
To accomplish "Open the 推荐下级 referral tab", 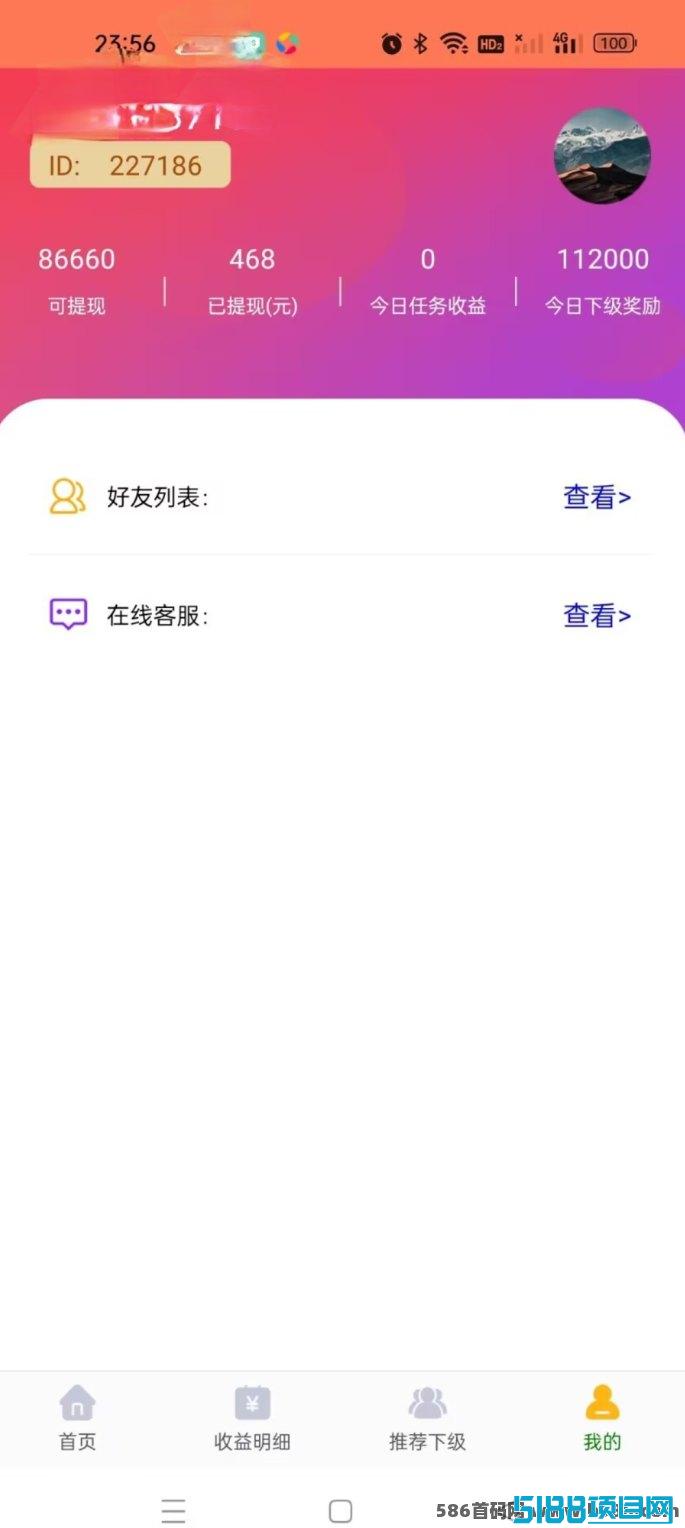I will pyautogui.click(x=427, y=1418).
